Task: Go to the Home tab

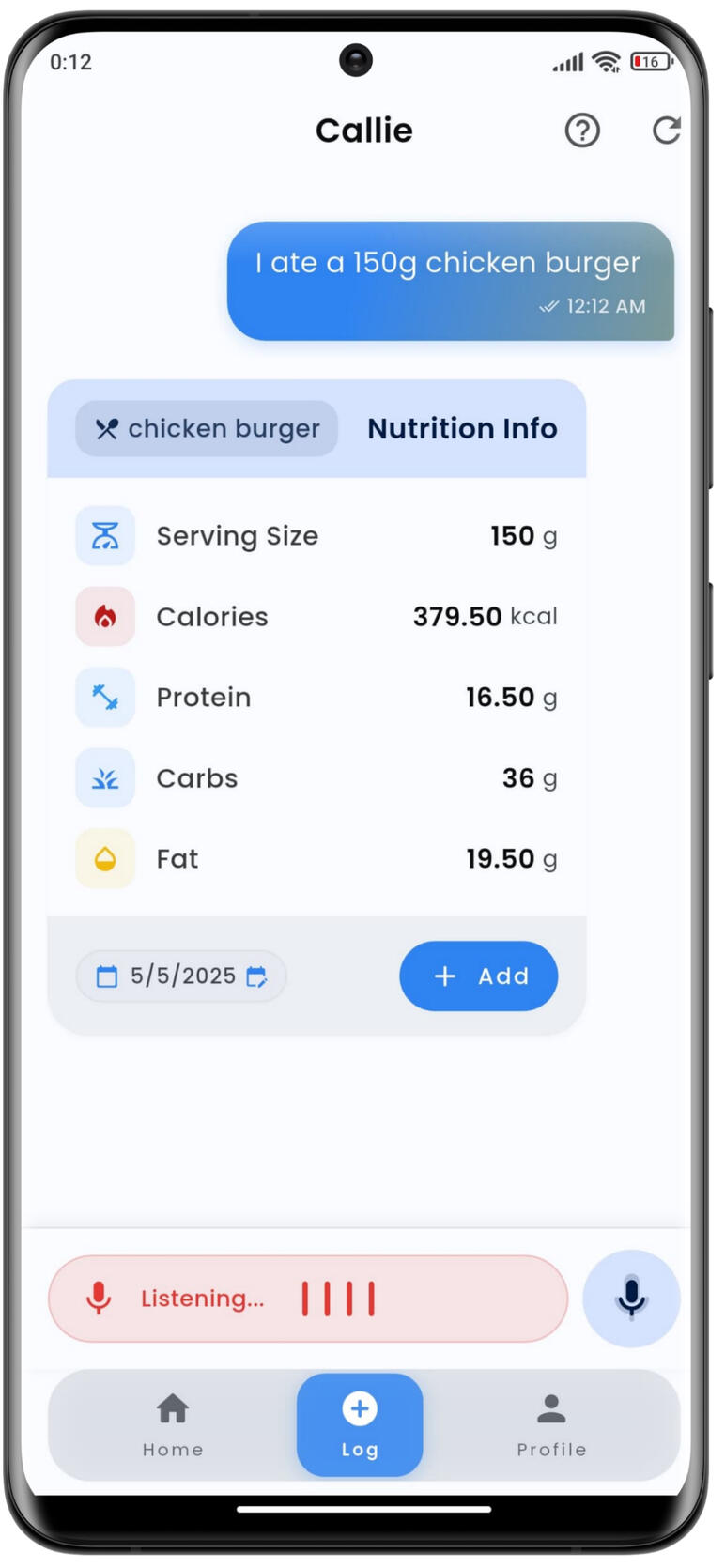Action: click(x=173, y=1424)
